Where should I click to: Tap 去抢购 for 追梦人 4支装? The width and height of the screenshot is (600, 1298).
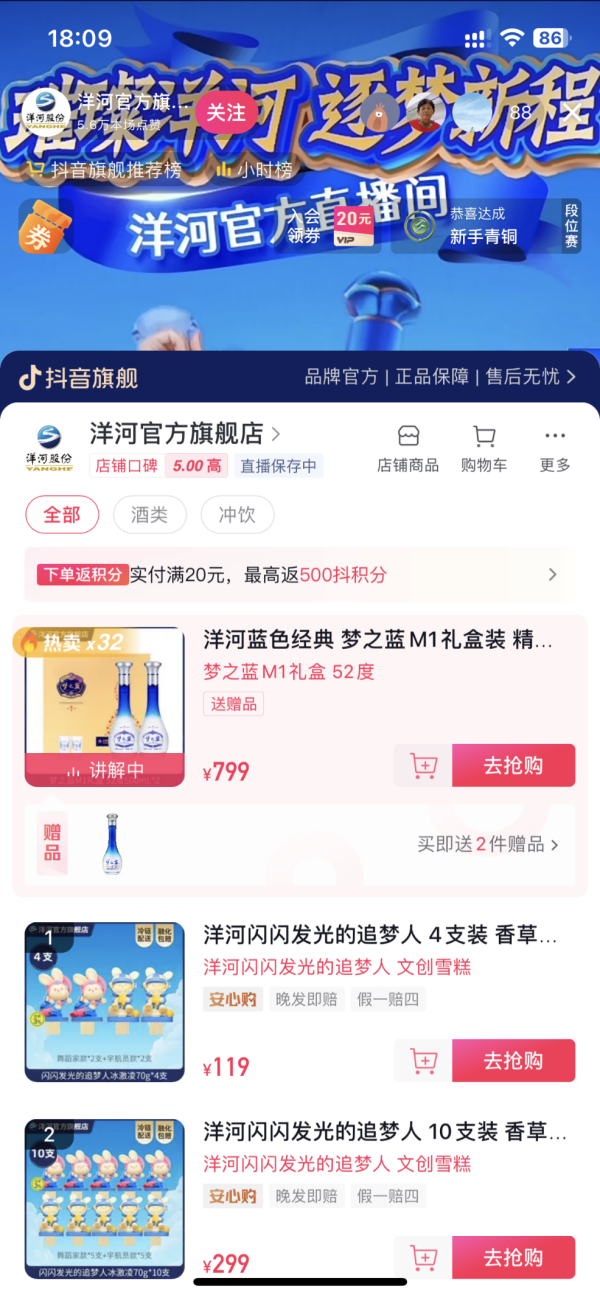513,1061
